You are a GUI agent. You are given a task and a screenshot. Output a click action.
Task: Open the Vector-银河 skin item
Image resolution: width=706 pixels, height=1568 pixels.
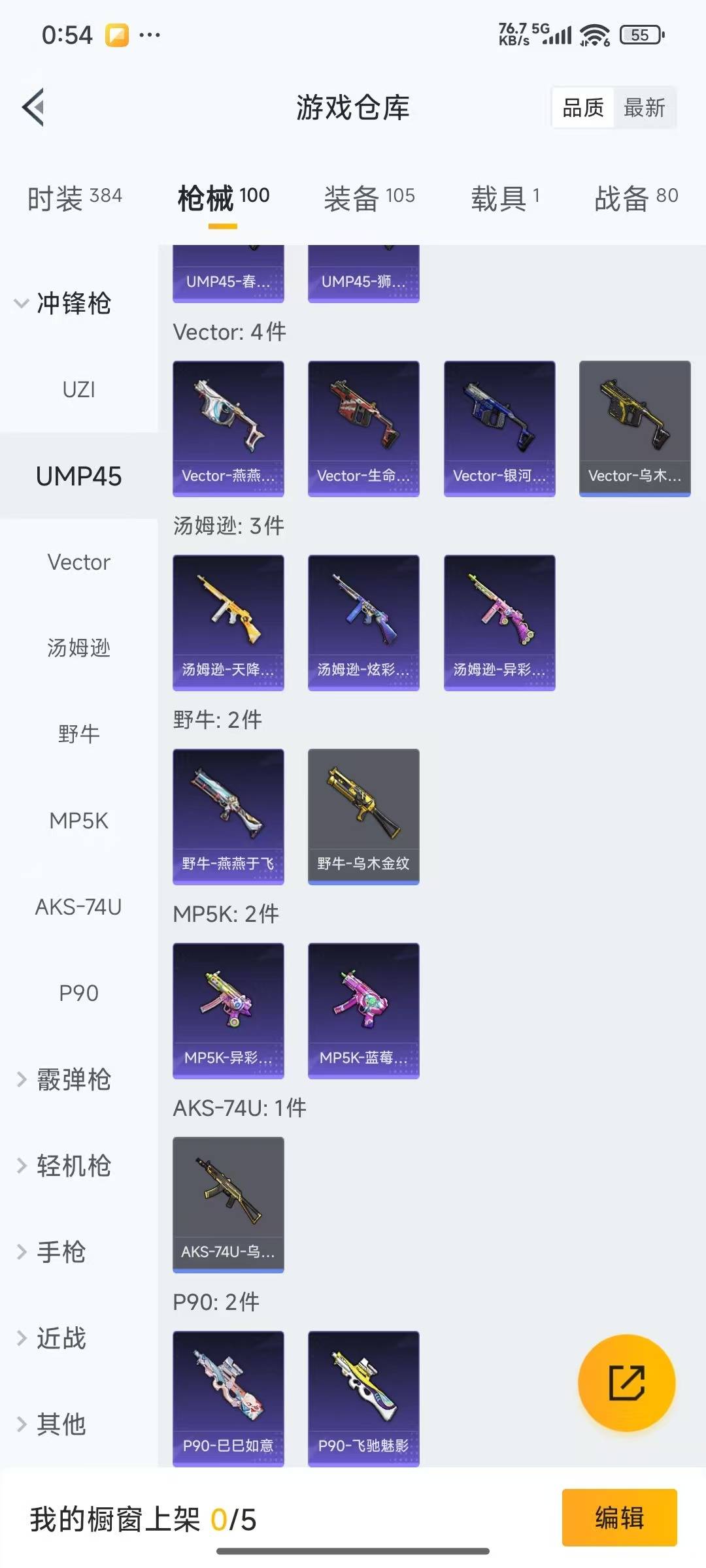click(x=499, y=428)
